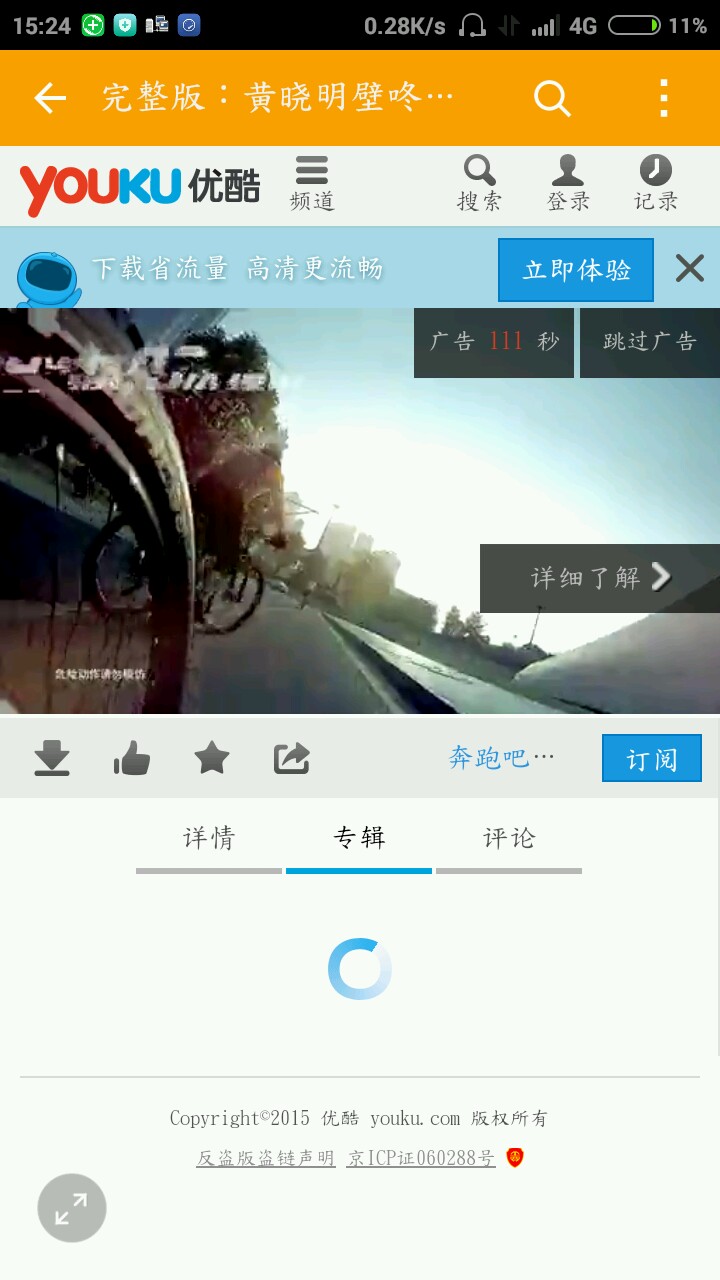720x1280 pixels.
Task: Dismiss the download banner
Action: click(690, 268)
